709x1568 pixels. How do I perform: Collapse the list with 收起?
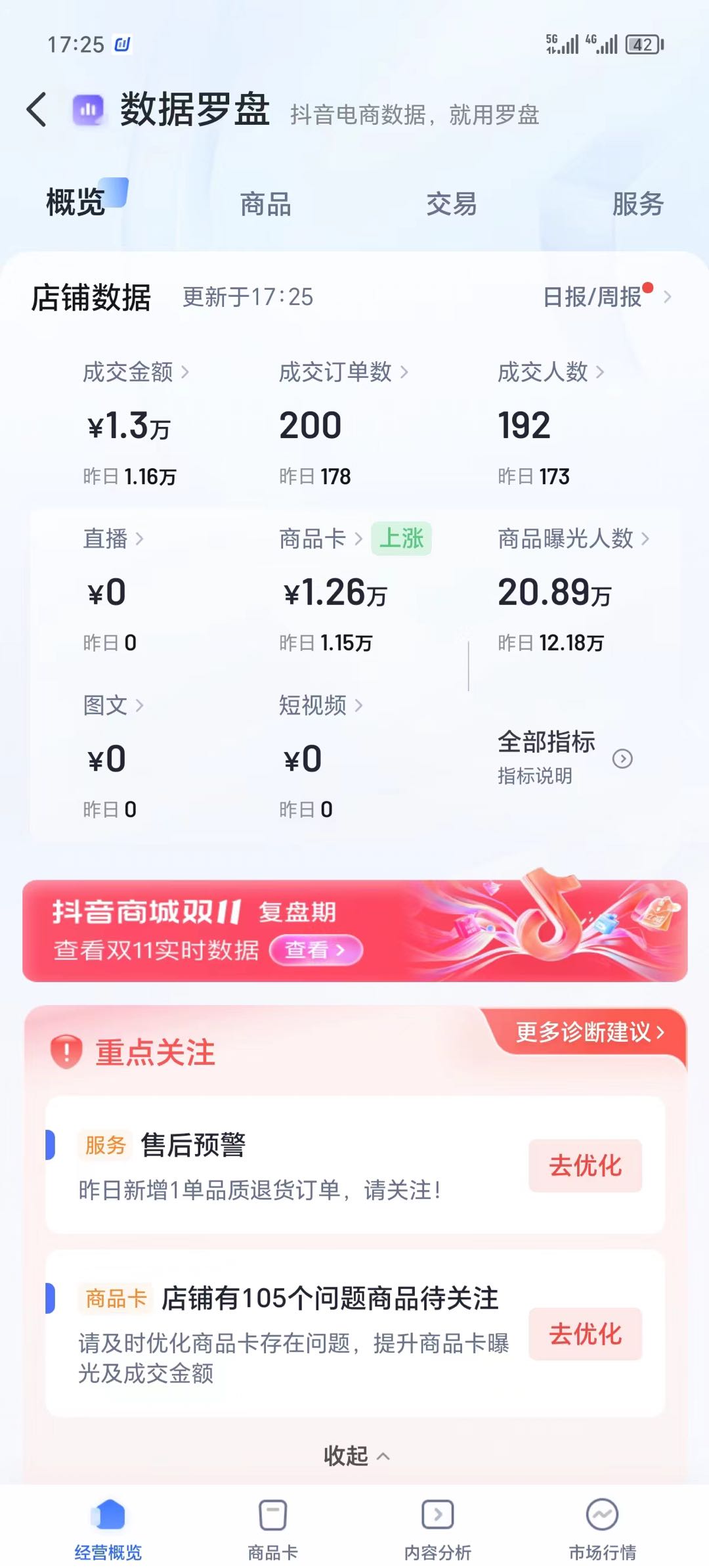(x=355, y=1456)
